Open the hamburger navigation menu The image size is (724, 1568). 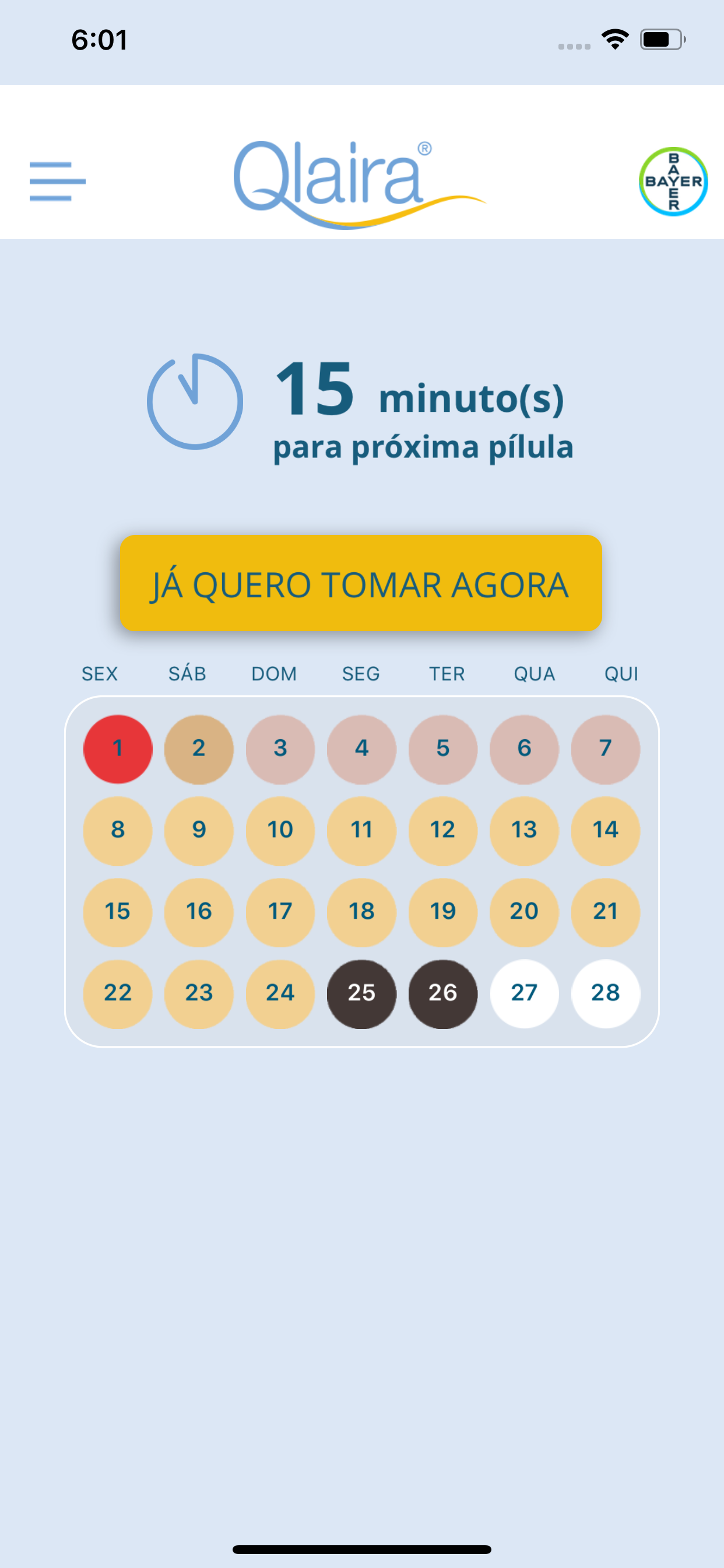pos(58,180)
